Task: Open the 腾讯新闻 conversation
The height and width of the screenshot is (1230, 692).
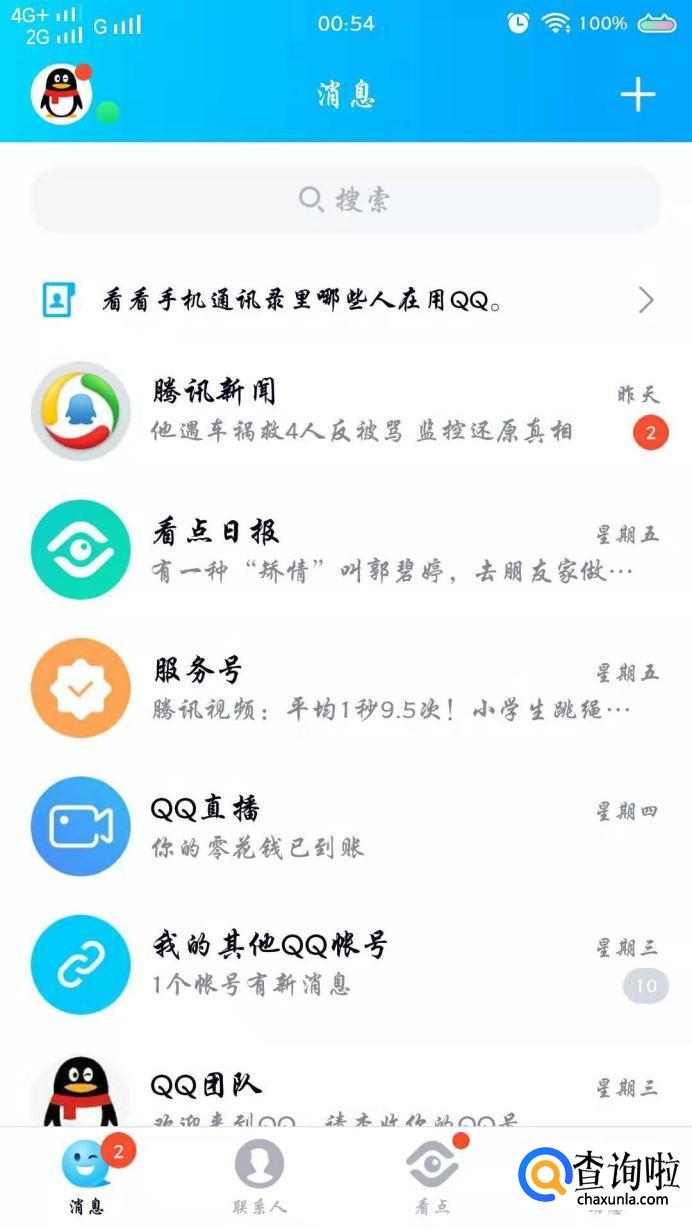Action: [345, 411]
